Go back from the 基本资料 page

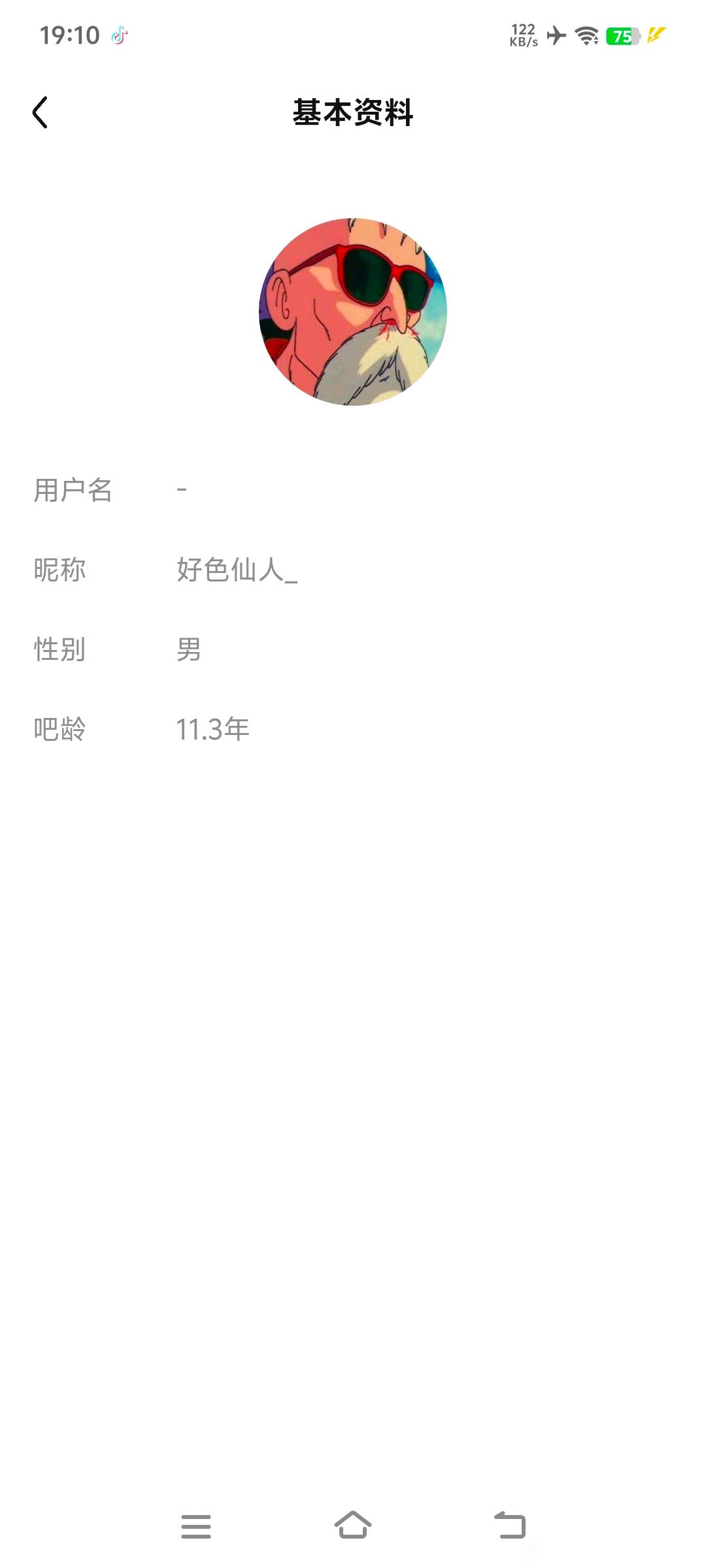click(41, 112)
